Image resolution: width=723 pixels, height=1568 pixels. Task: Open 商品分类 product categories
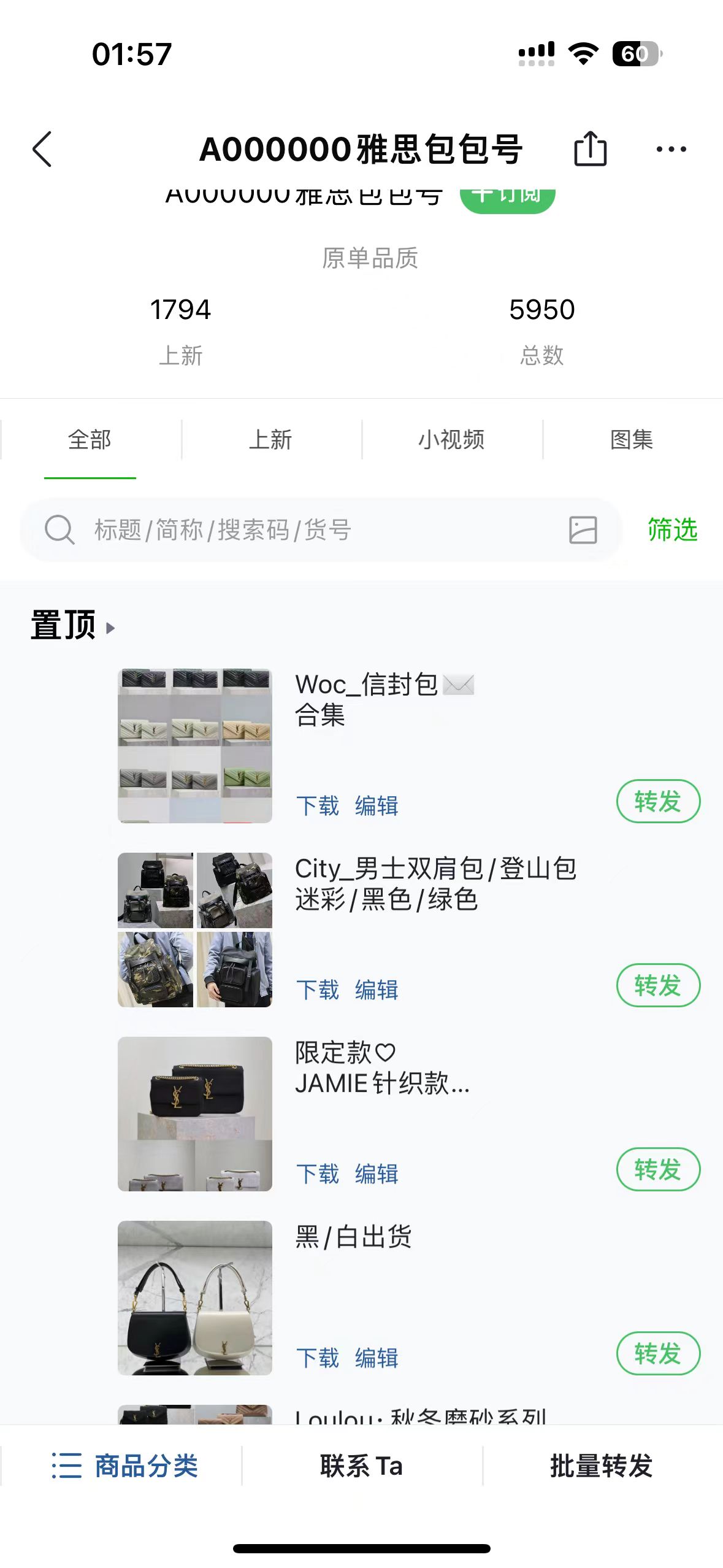coord(124,1466)
